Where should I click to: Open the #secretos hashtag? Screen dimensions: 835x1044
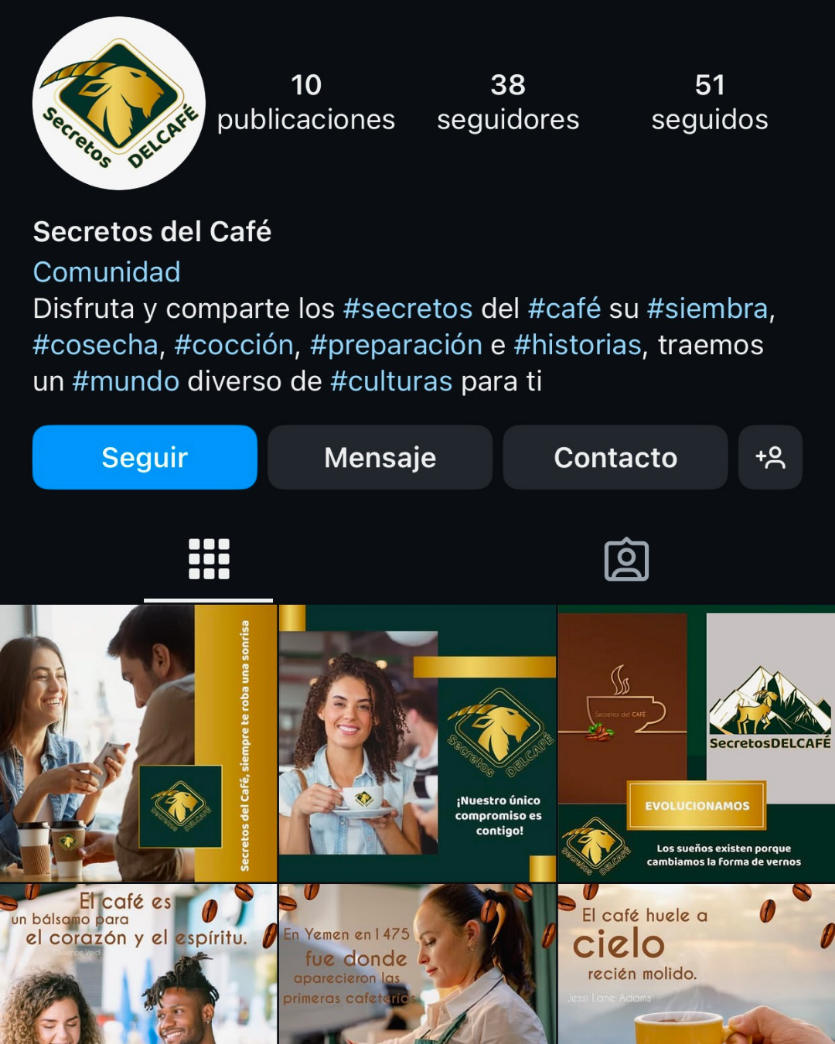(407, 308)
